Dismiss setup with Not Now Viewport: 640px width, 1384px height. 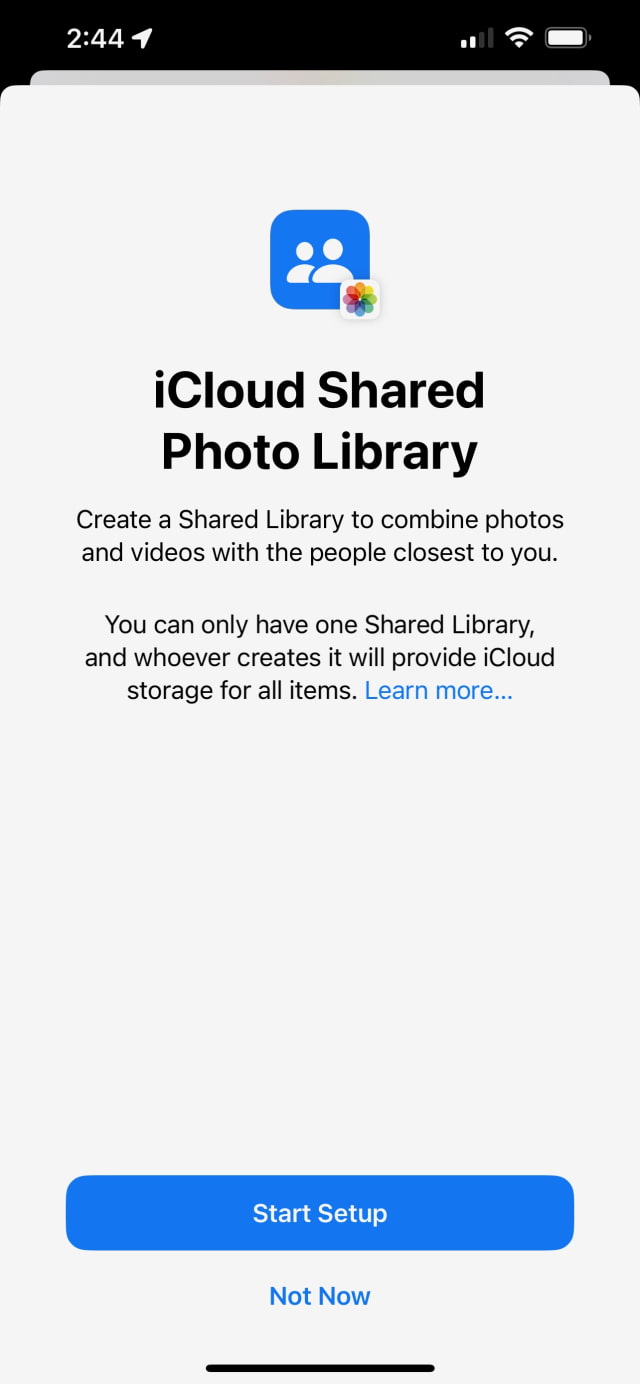coord(320,1296)
